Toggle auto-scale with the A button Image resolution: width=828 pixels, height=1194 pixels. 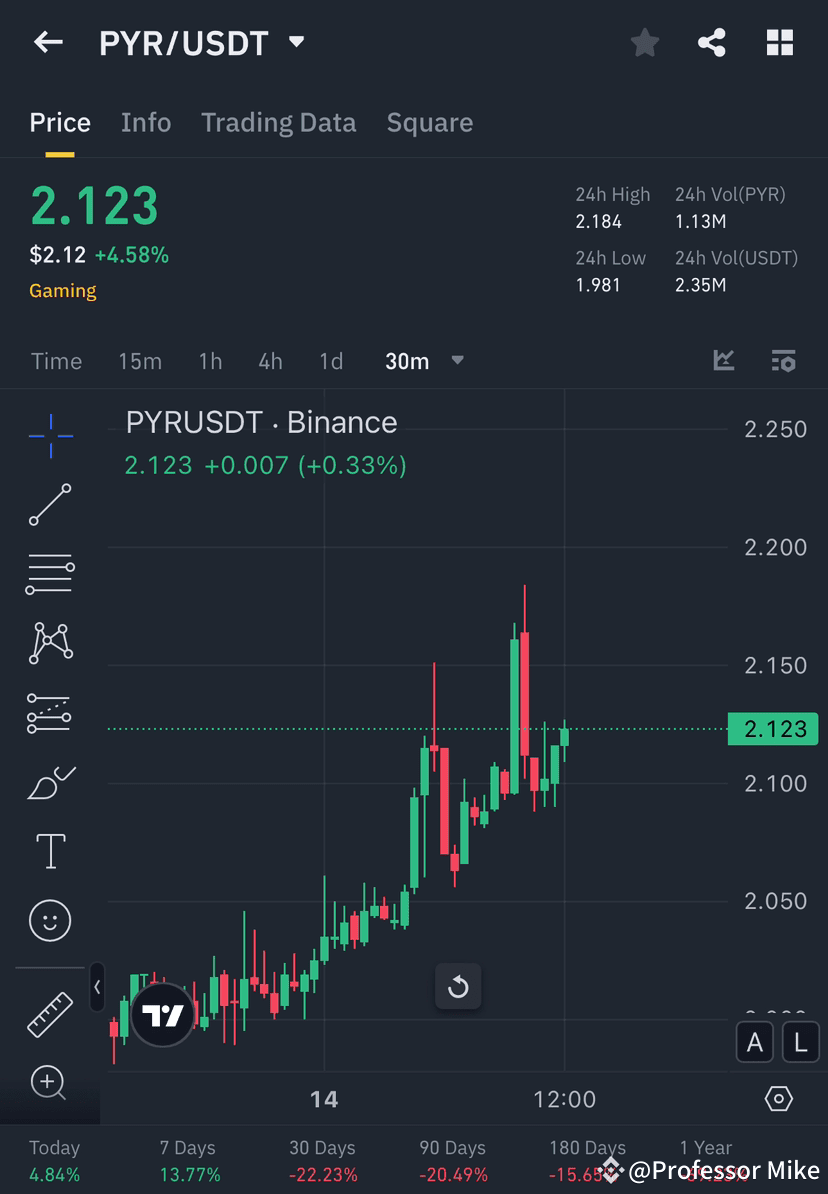pos(754,1042)
